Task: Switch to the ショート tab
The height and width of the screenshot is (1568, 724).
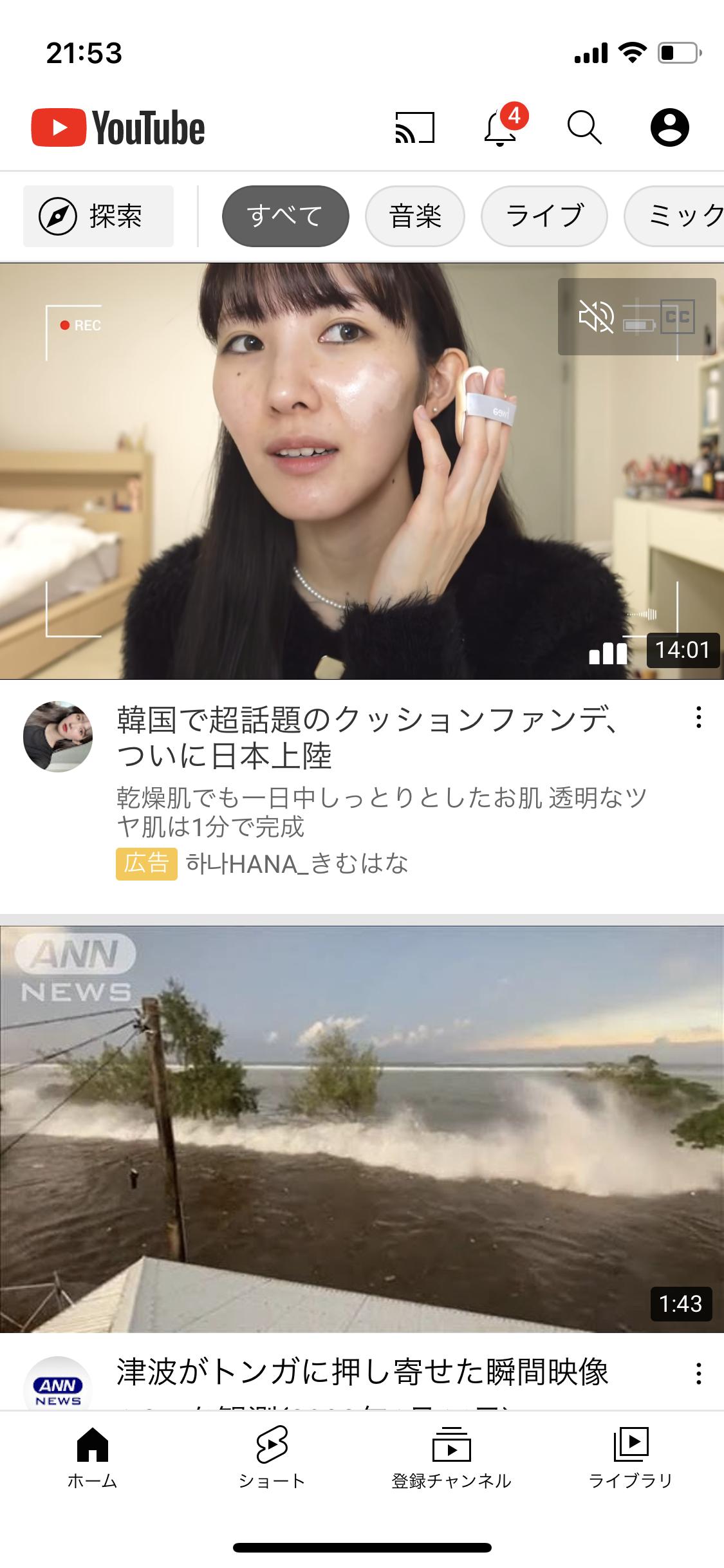Action: (x=272, y=1457)
